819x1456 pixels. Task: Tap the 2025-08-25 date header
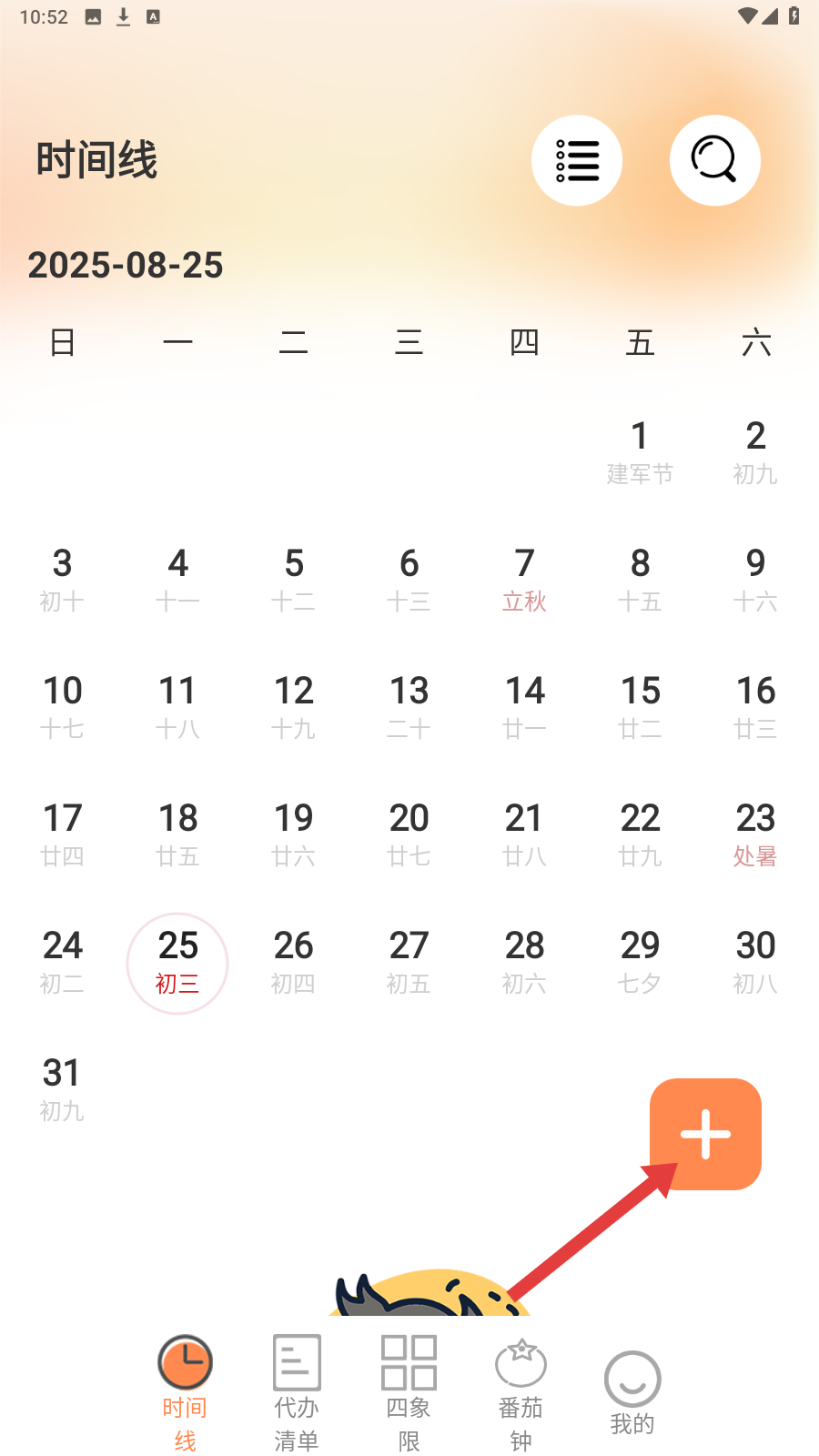coord(126,265)
